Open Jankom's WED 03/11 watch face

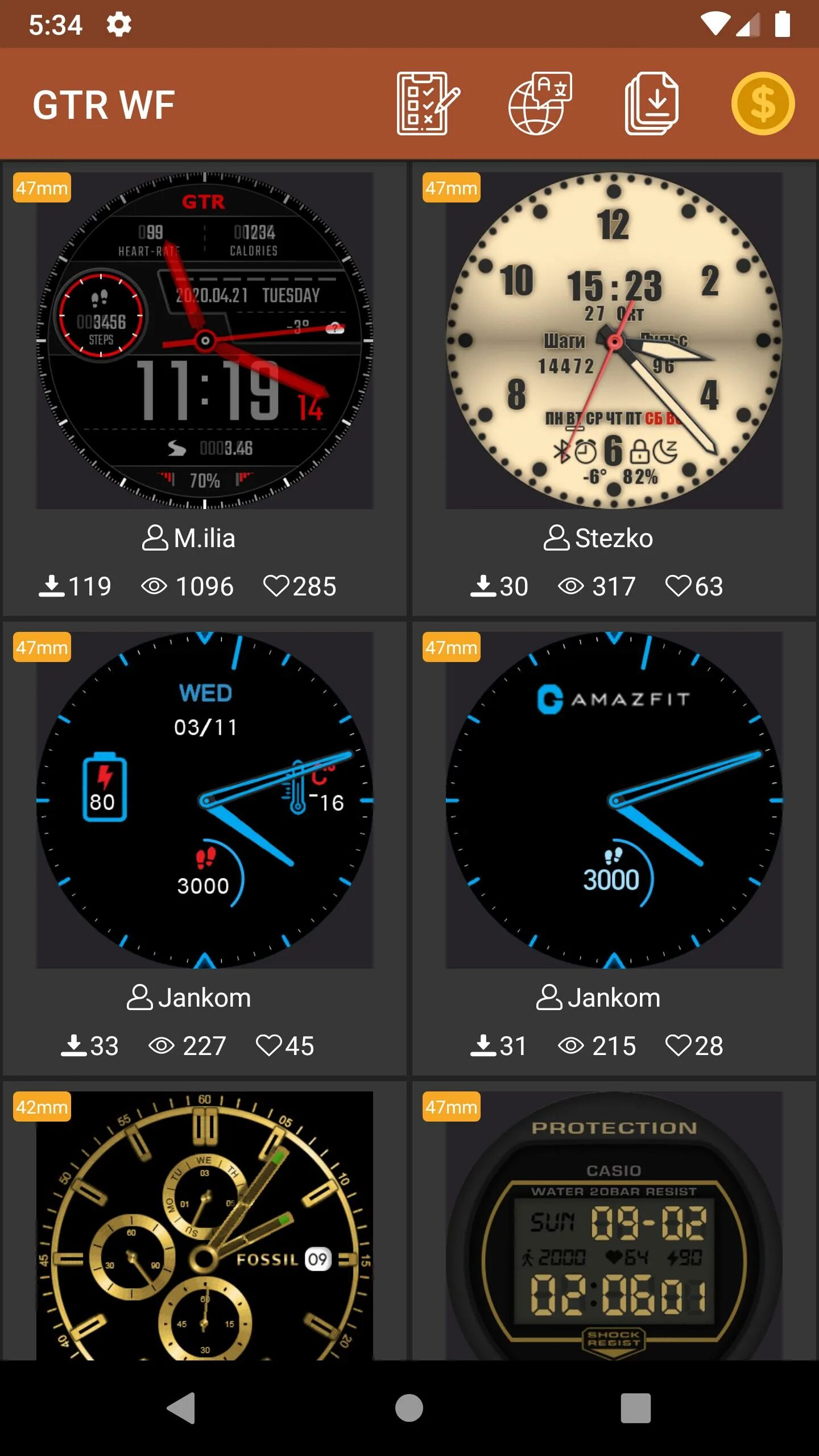pyautogui.click(x=205, y=800)
